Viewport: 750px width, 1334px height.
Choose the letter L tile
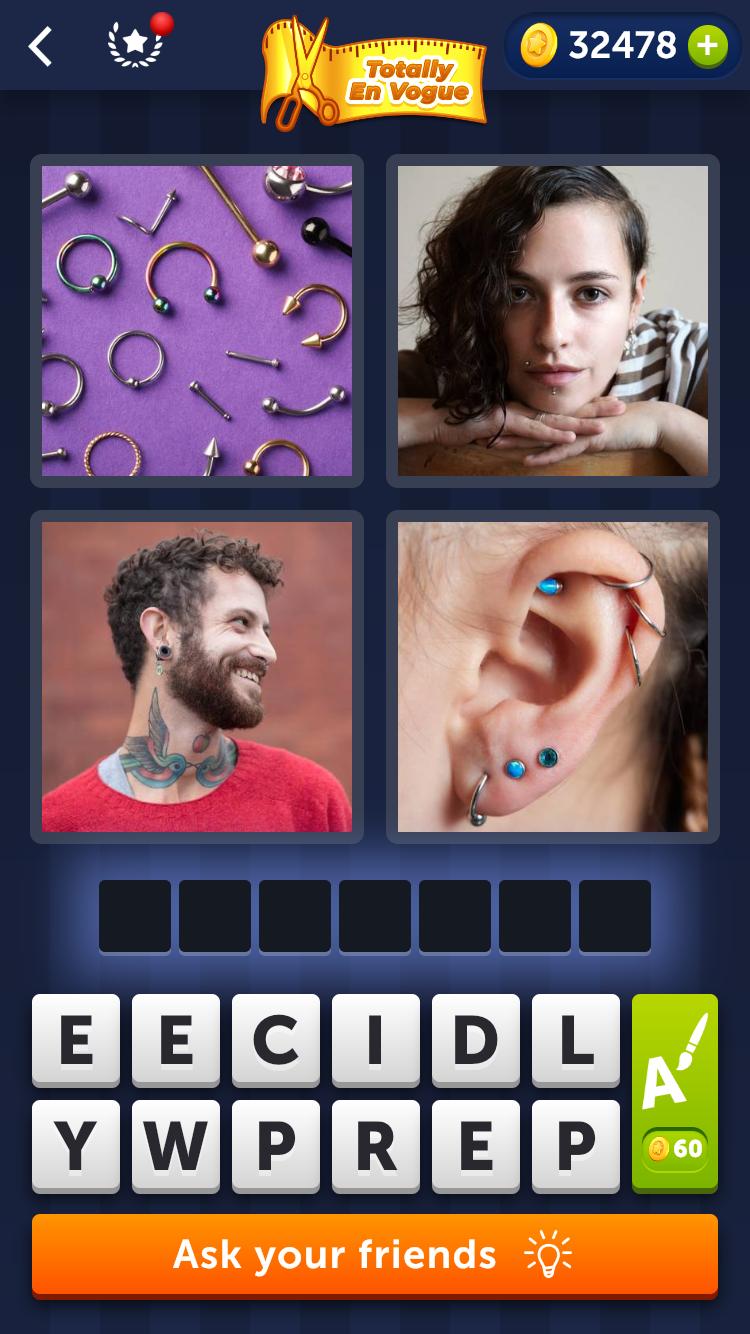pyautogui.click(x=576, y=1040)
